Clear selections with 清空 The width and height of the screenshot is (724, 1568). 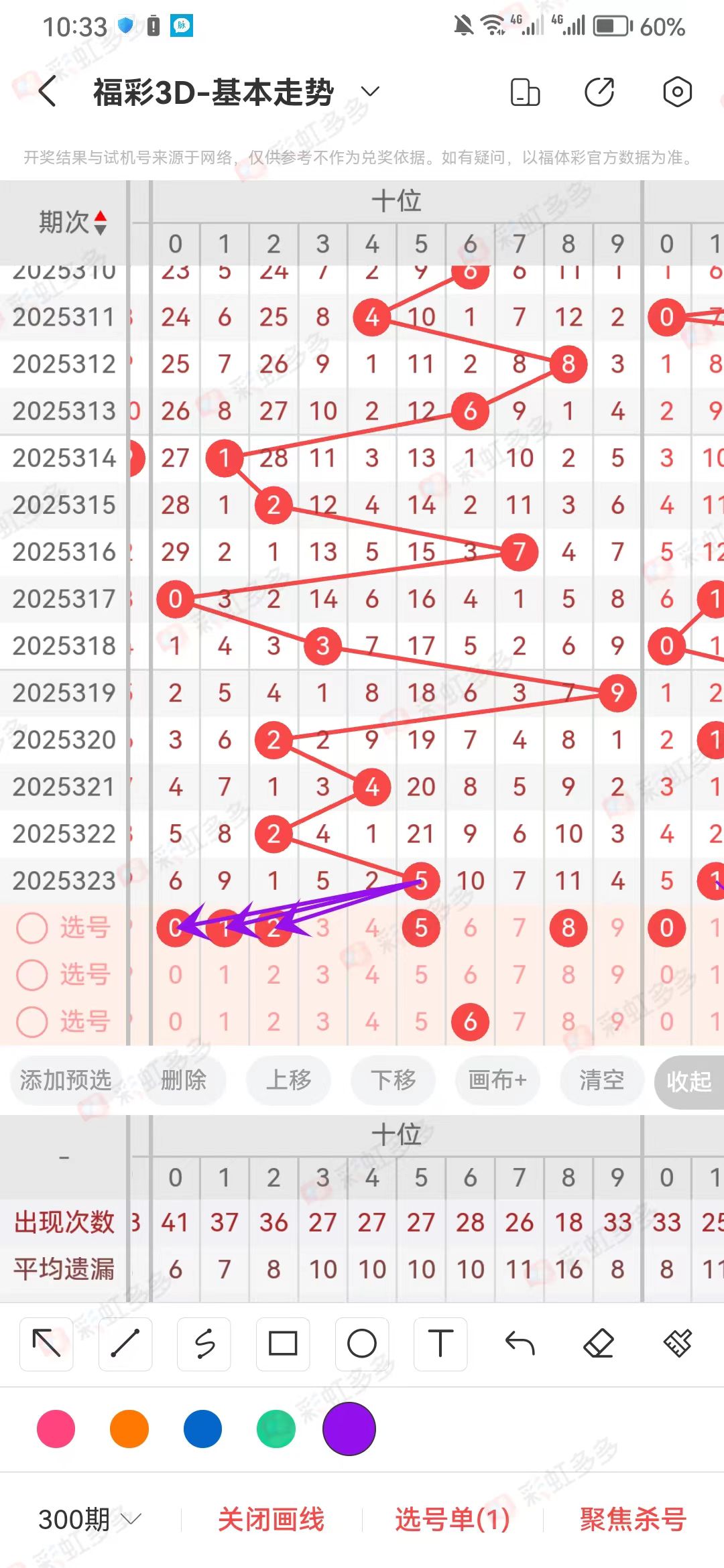(601, 1080)
